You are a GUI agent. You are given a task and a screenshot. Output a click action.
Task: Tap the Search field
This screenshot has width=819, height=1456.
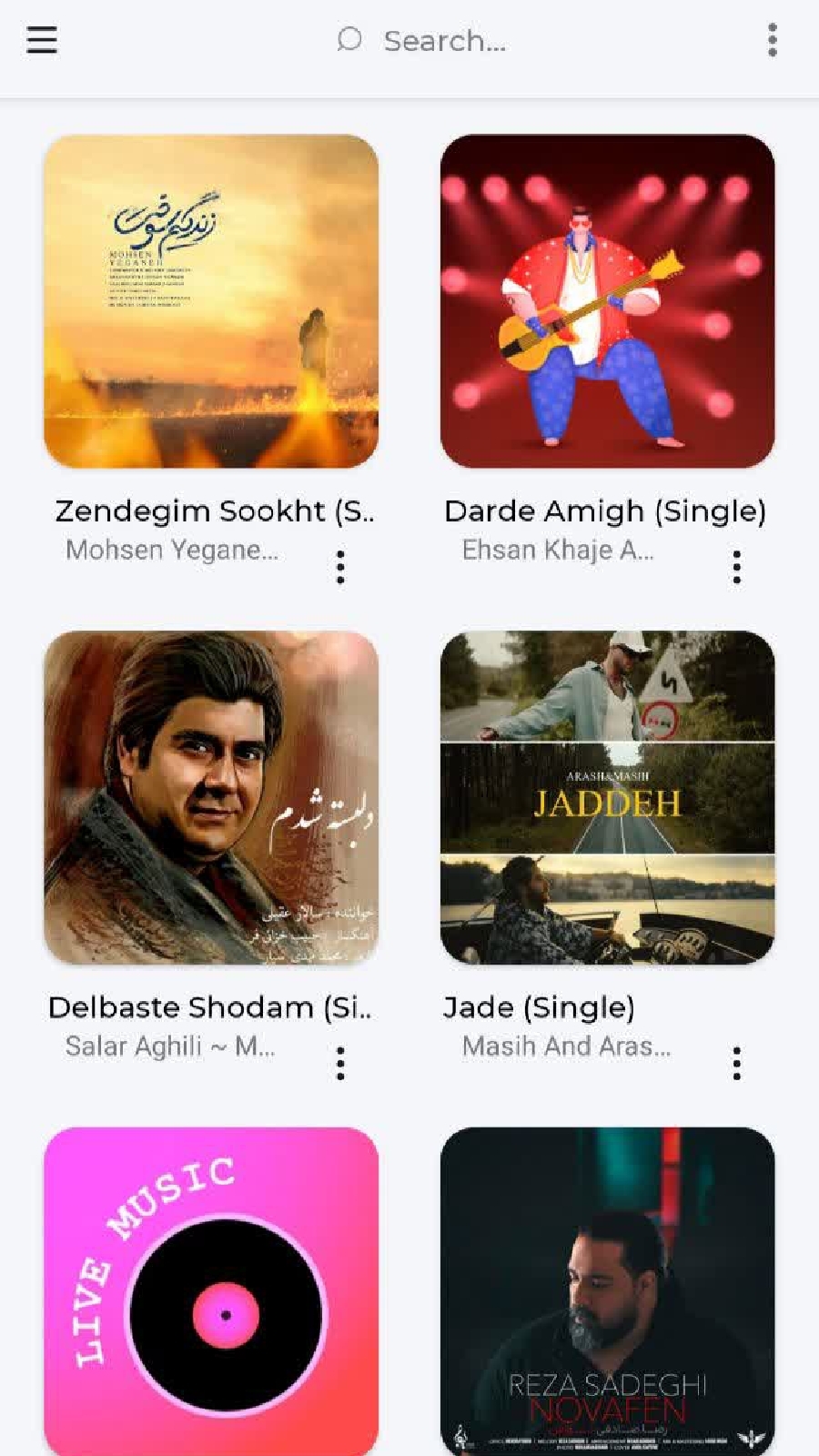443,41
